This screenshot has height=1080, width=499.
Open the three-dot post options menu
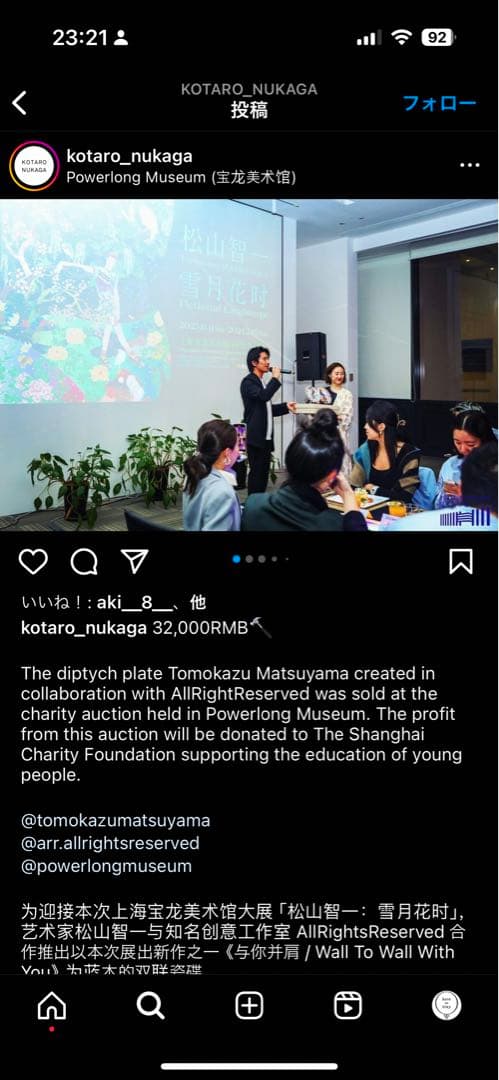click(x=469, y=165)
